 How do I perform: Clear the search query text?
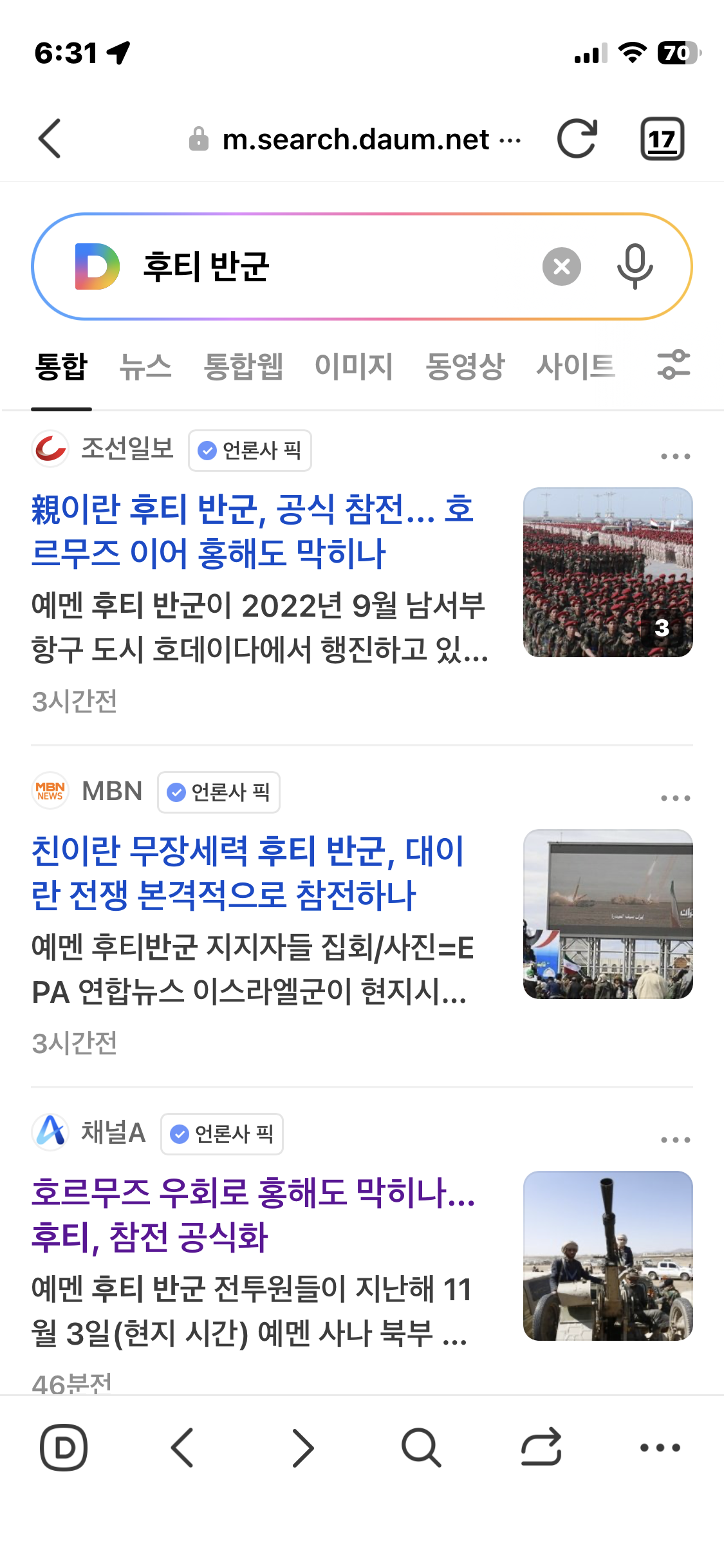tap(561, 266)
